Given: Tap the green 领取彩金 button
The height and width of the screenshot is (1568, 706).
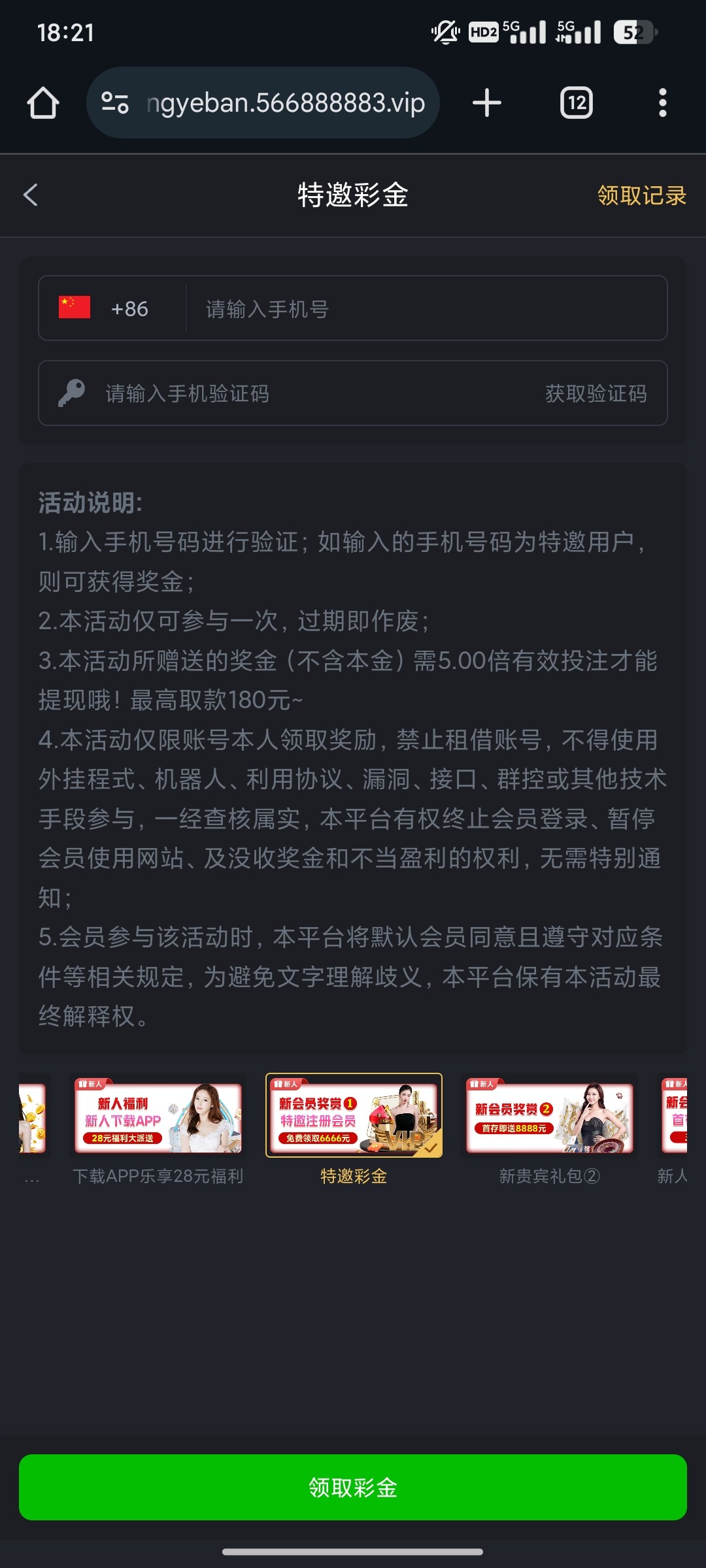Looking at the screenshot, I should tap(353, 1488).
